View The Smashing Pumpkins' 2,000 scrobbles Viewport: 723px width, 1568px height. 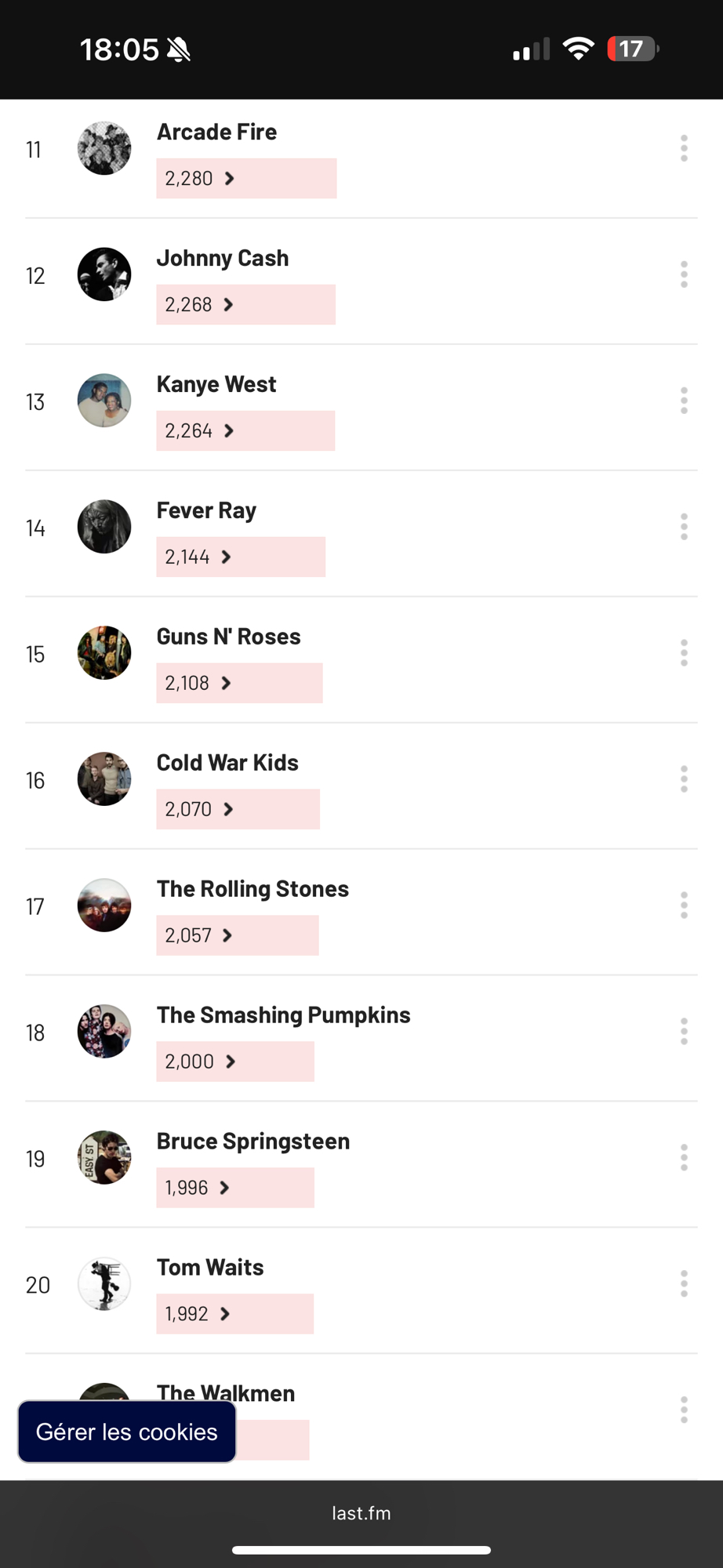(200, 1062)
